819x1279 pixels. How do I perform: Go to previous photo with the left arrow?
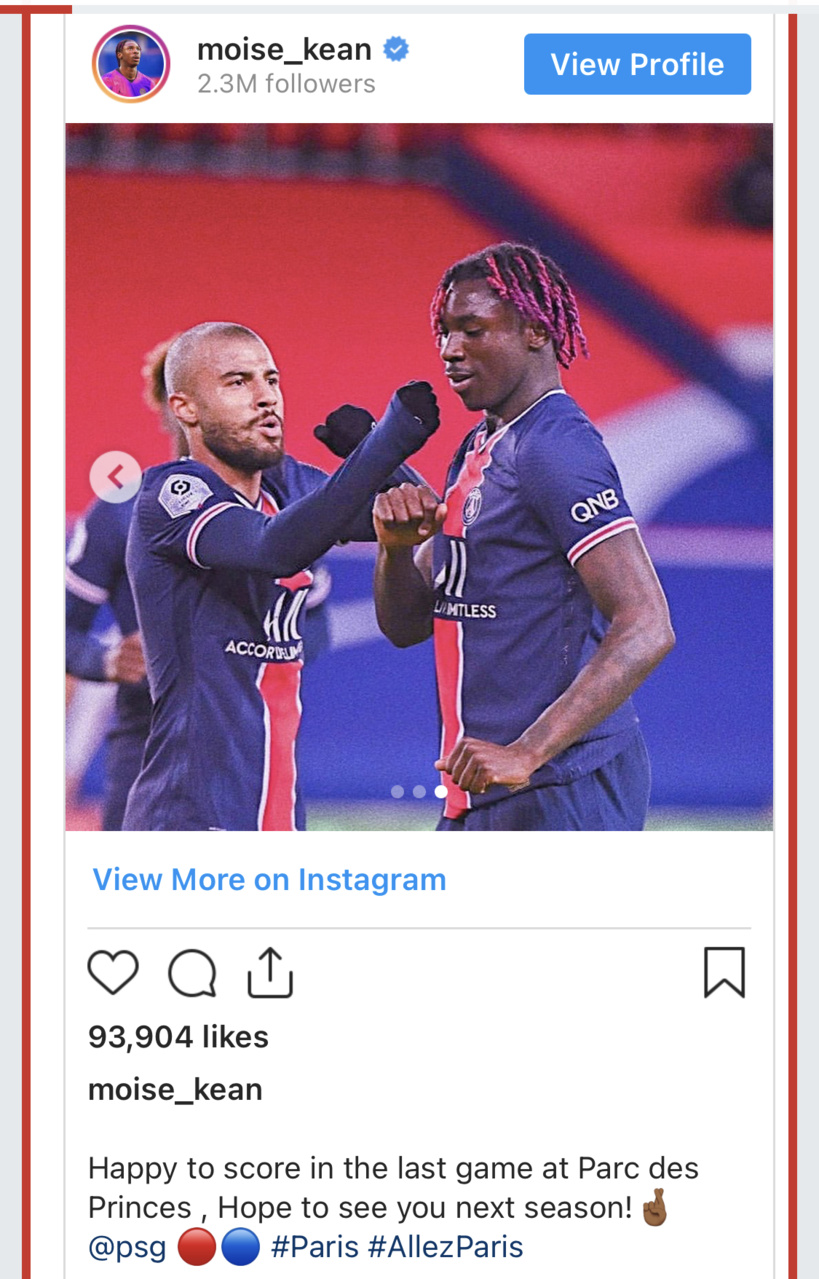[115, 477]
